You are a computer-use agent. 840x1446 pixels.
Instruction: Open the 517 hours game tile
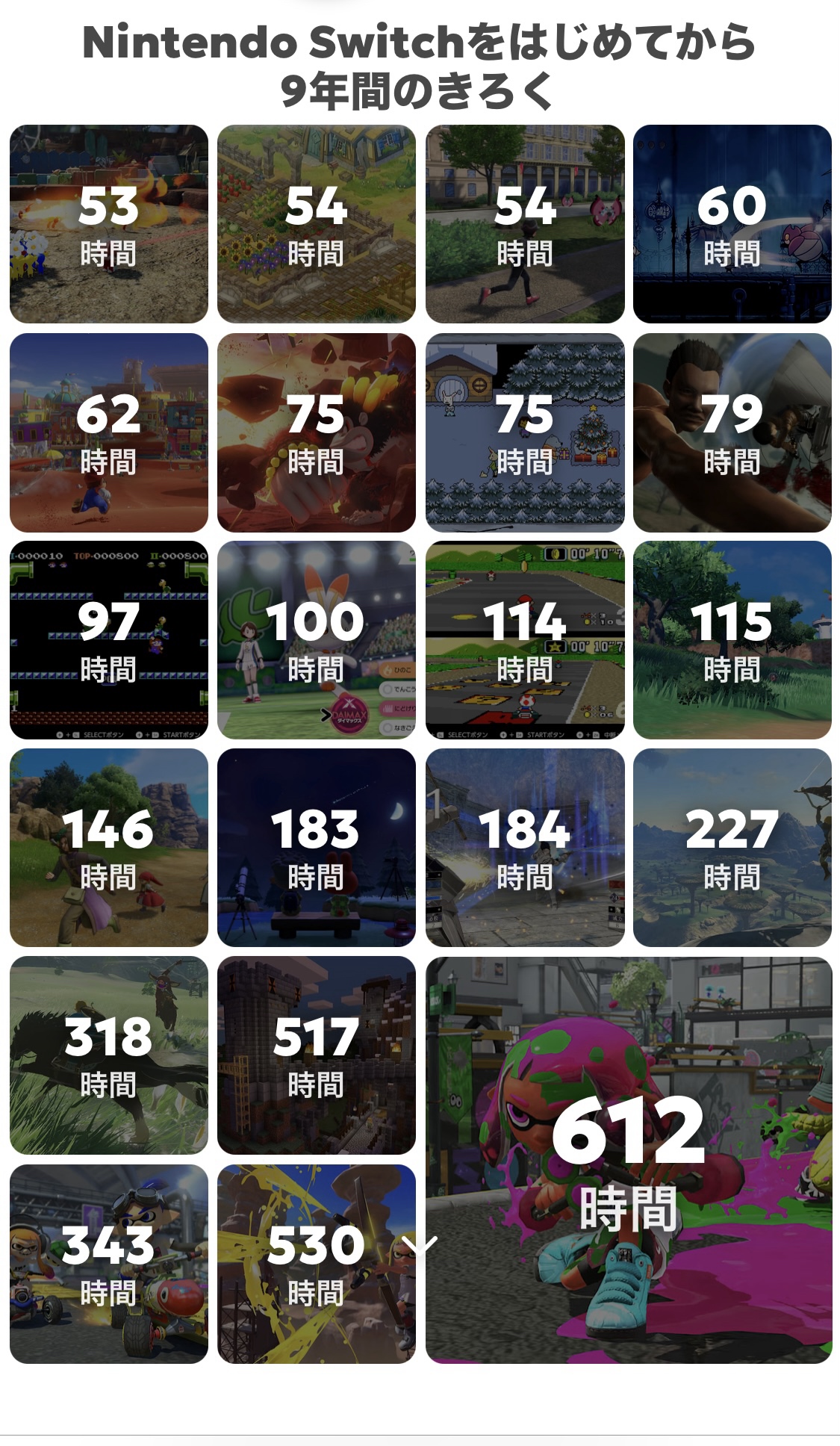(x=316, y=1055)
